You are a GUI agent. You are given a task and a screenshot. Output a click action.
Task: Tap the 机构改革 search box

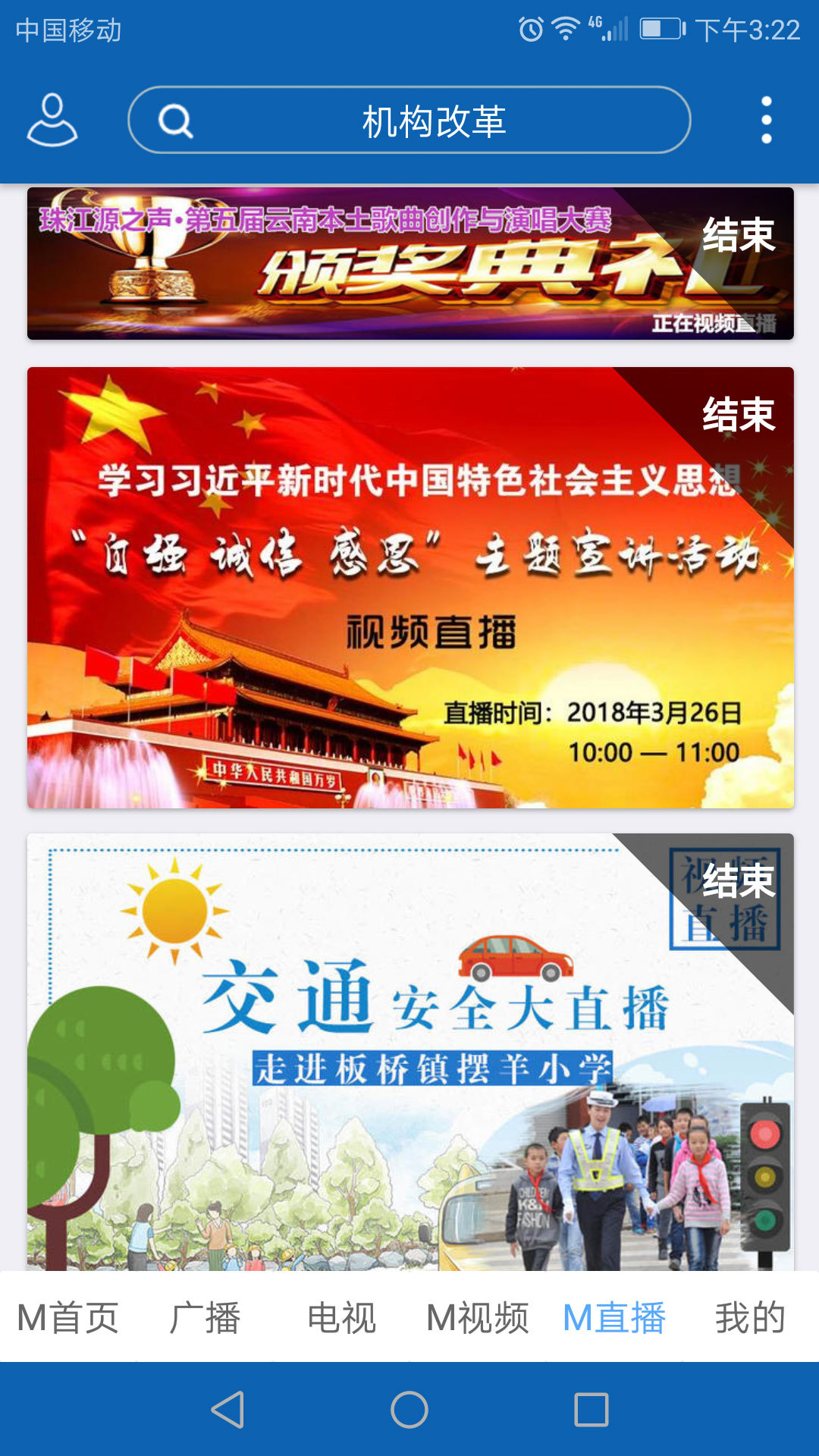coord(409,121)
